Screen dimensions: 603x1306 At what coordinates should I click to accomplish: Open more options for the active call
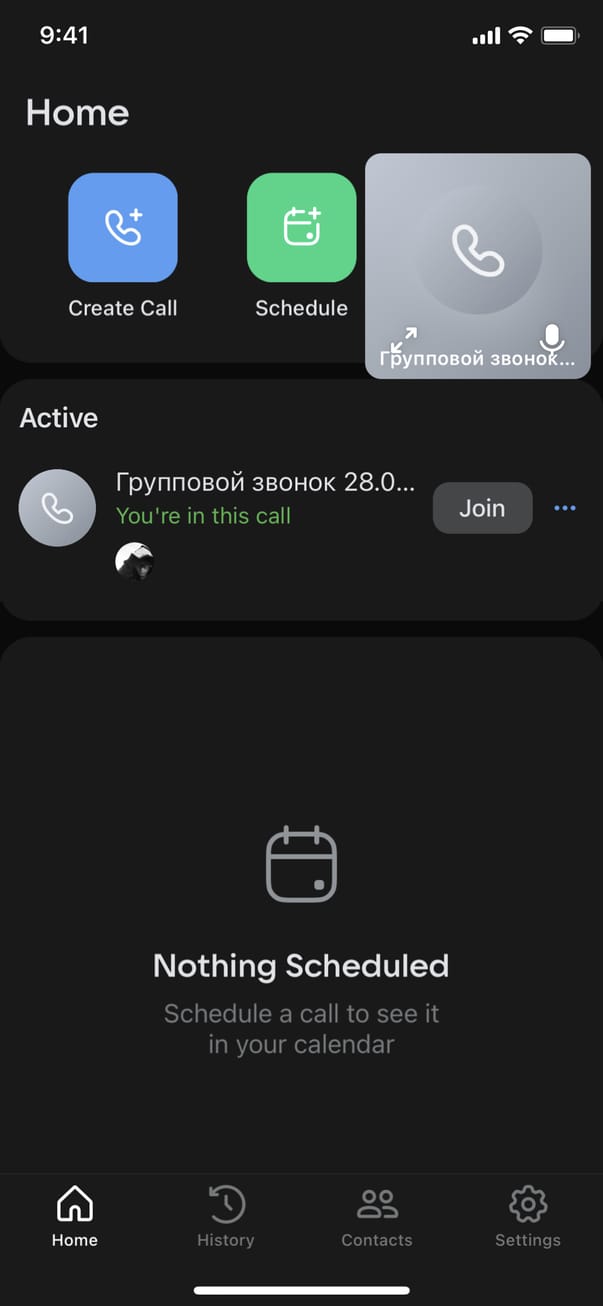[x=565, y=508]
